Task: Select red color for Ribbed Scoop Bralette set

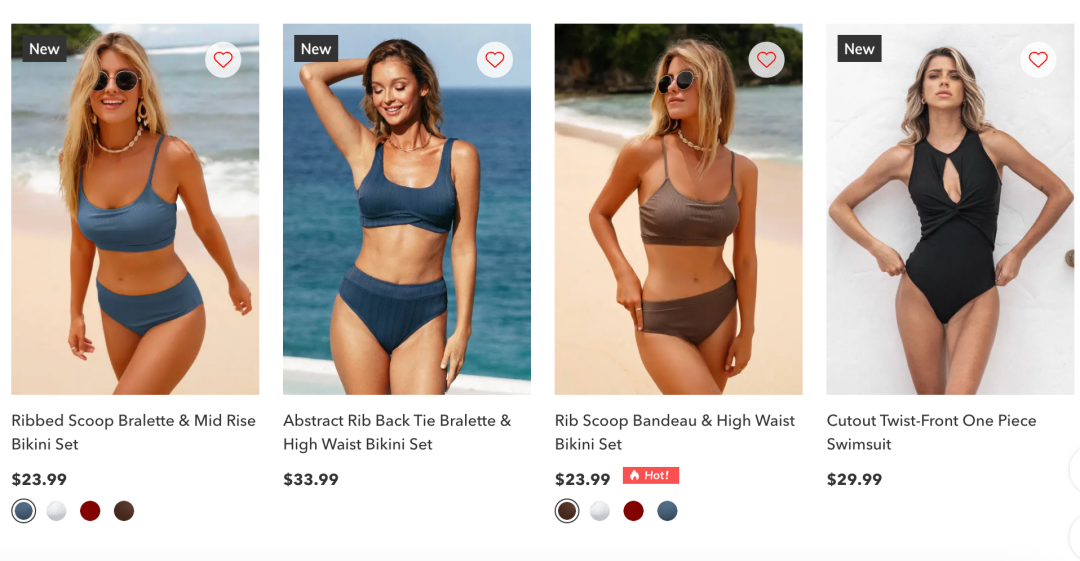Action: pyautogui.click(x=90, y=511)
